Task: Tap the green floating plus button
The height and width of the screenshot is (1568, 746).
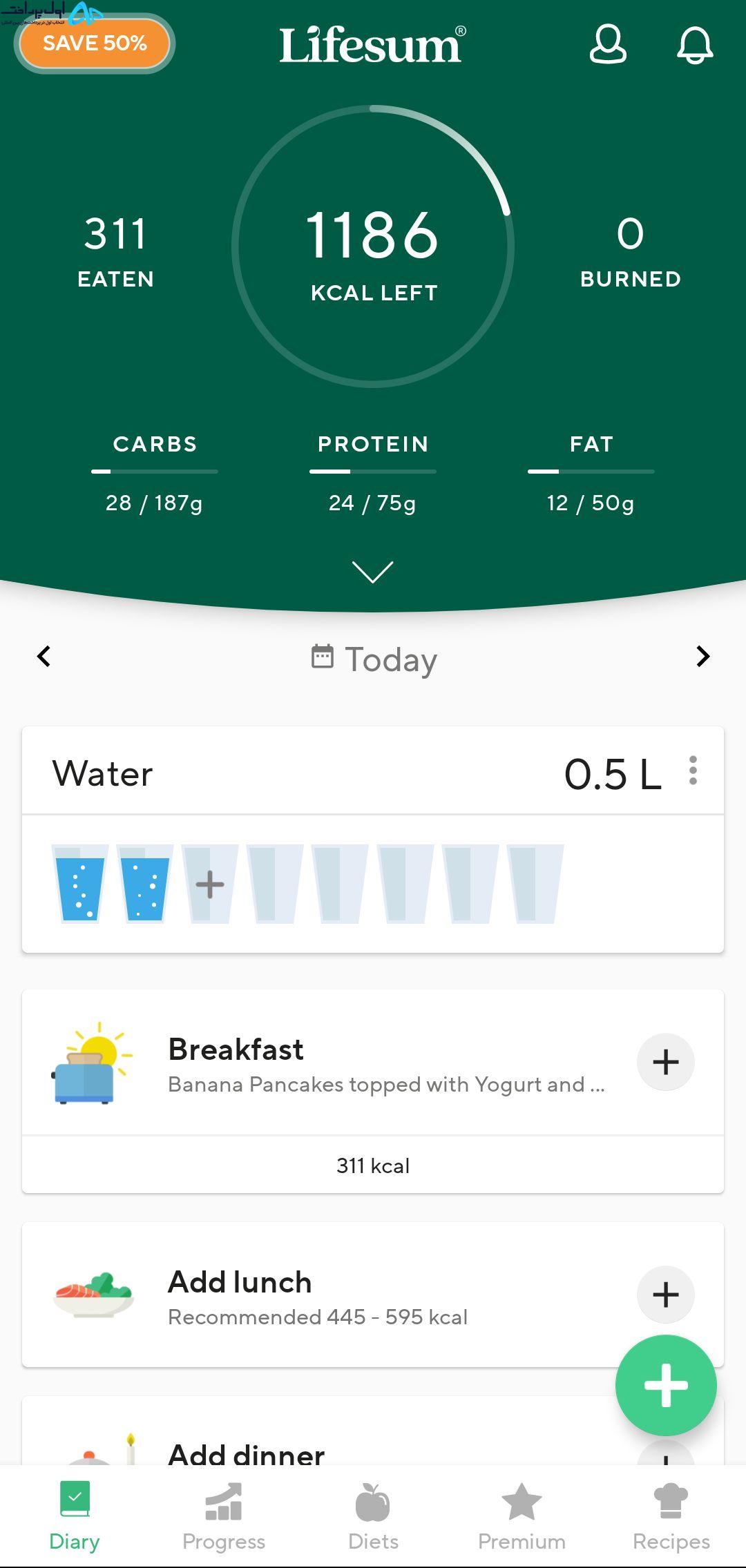Action: click(x=666, y=1385)
